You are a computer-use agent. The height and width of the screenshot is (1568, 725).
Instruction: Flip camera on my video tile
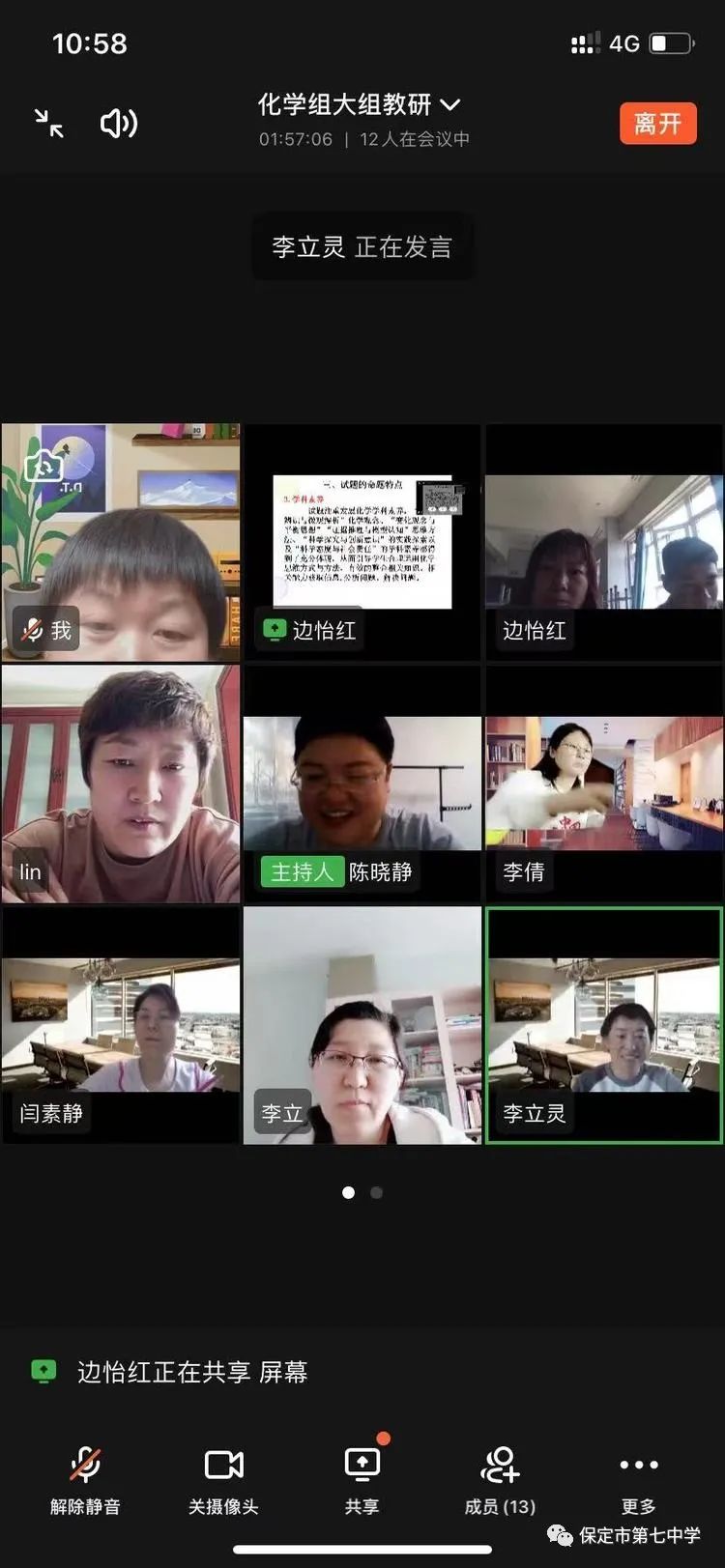click(43, 466)
